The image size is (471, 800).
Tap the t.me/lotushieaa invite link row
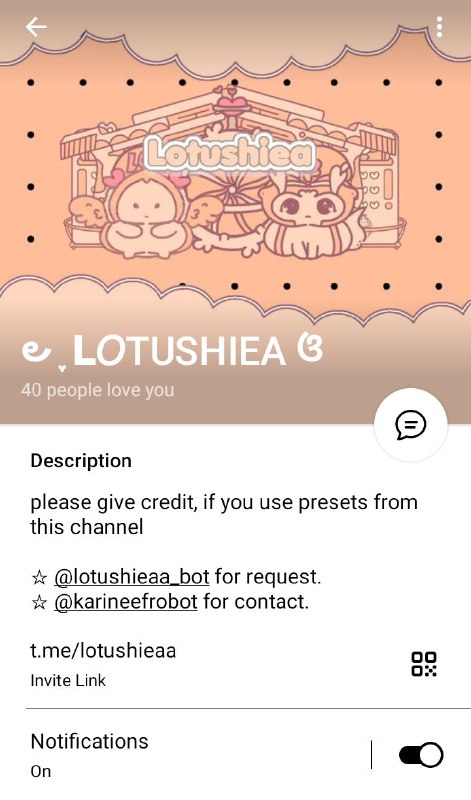[x=204, y=664]
